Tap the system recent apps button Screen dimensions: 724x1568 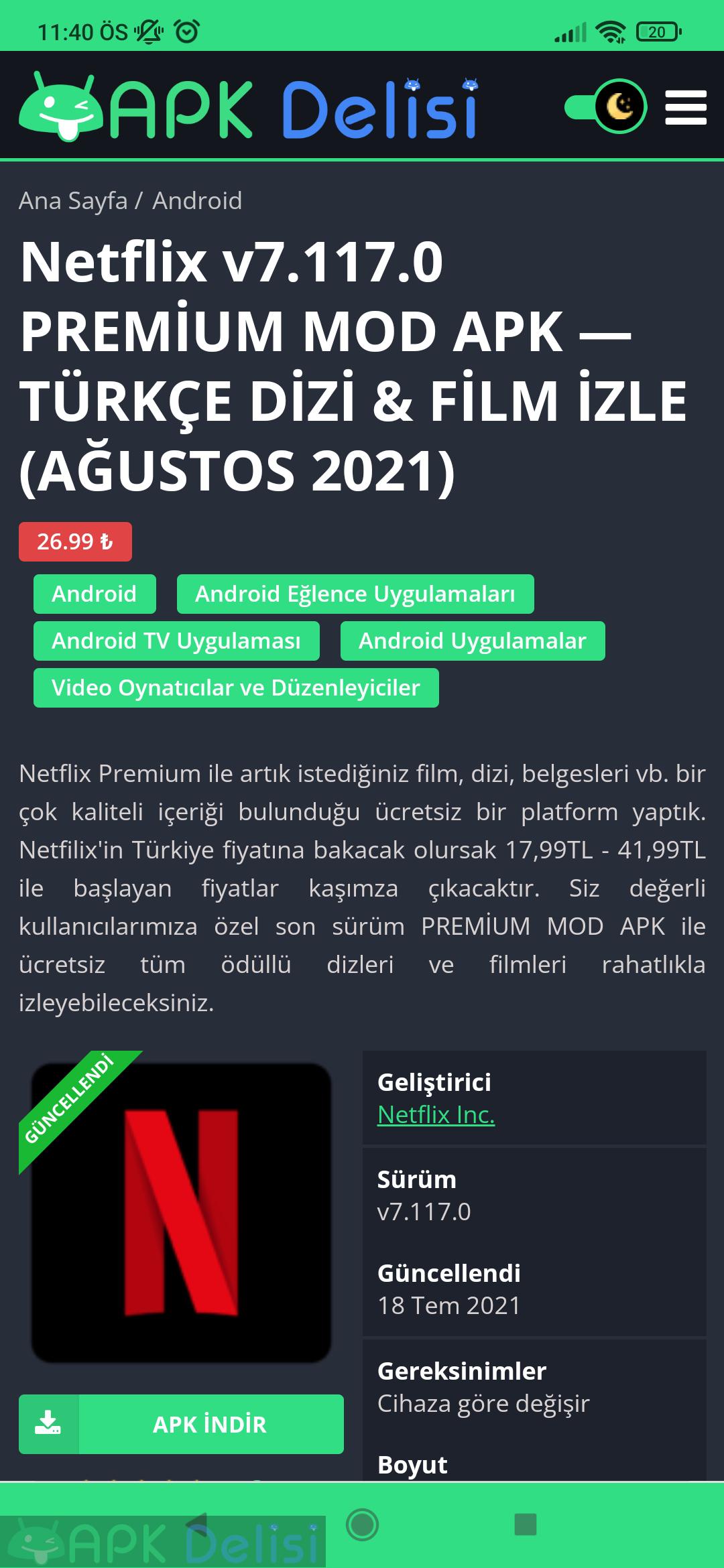[525, 1524]
